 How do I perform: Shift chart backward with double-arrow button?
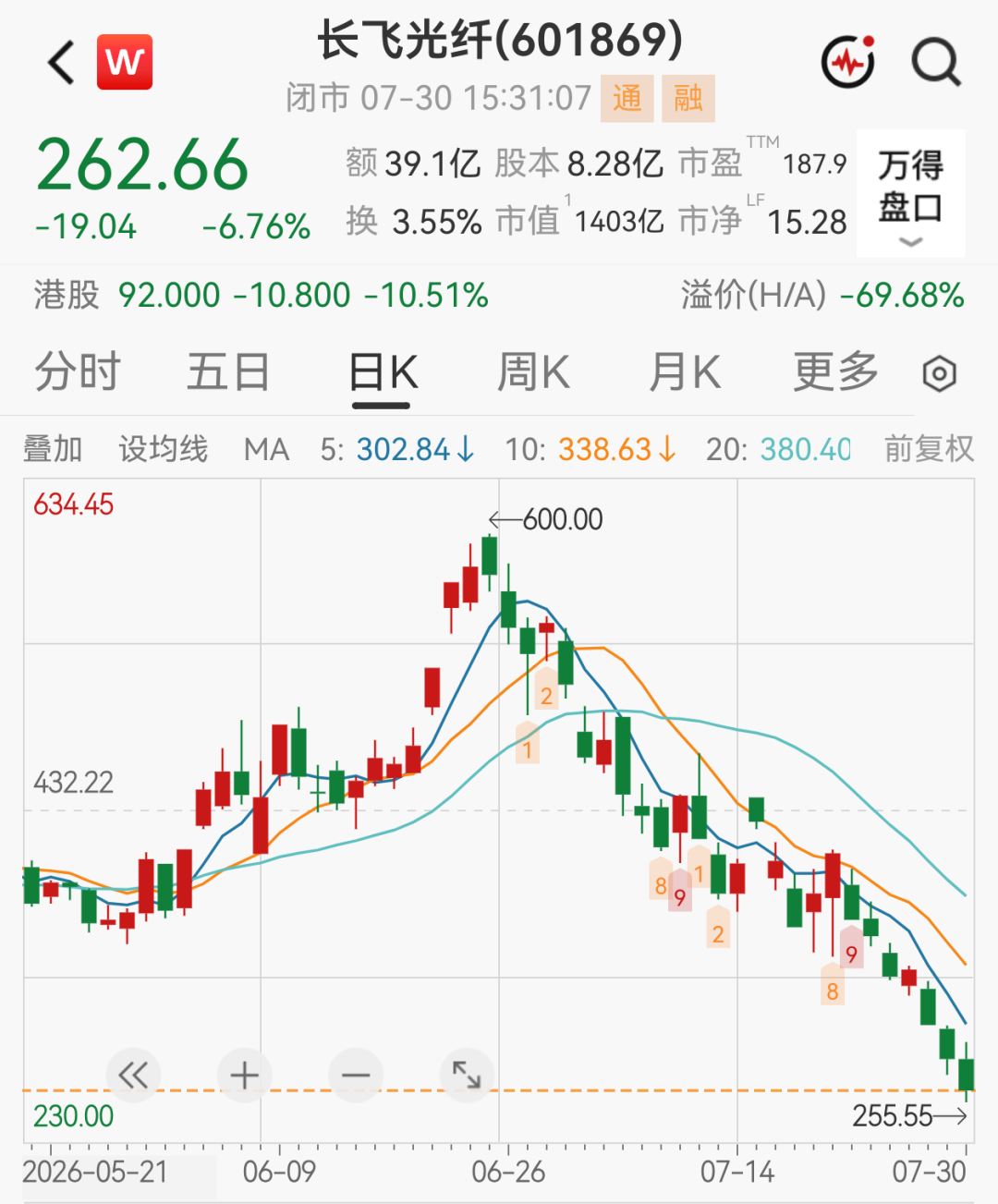[133, 1076]
